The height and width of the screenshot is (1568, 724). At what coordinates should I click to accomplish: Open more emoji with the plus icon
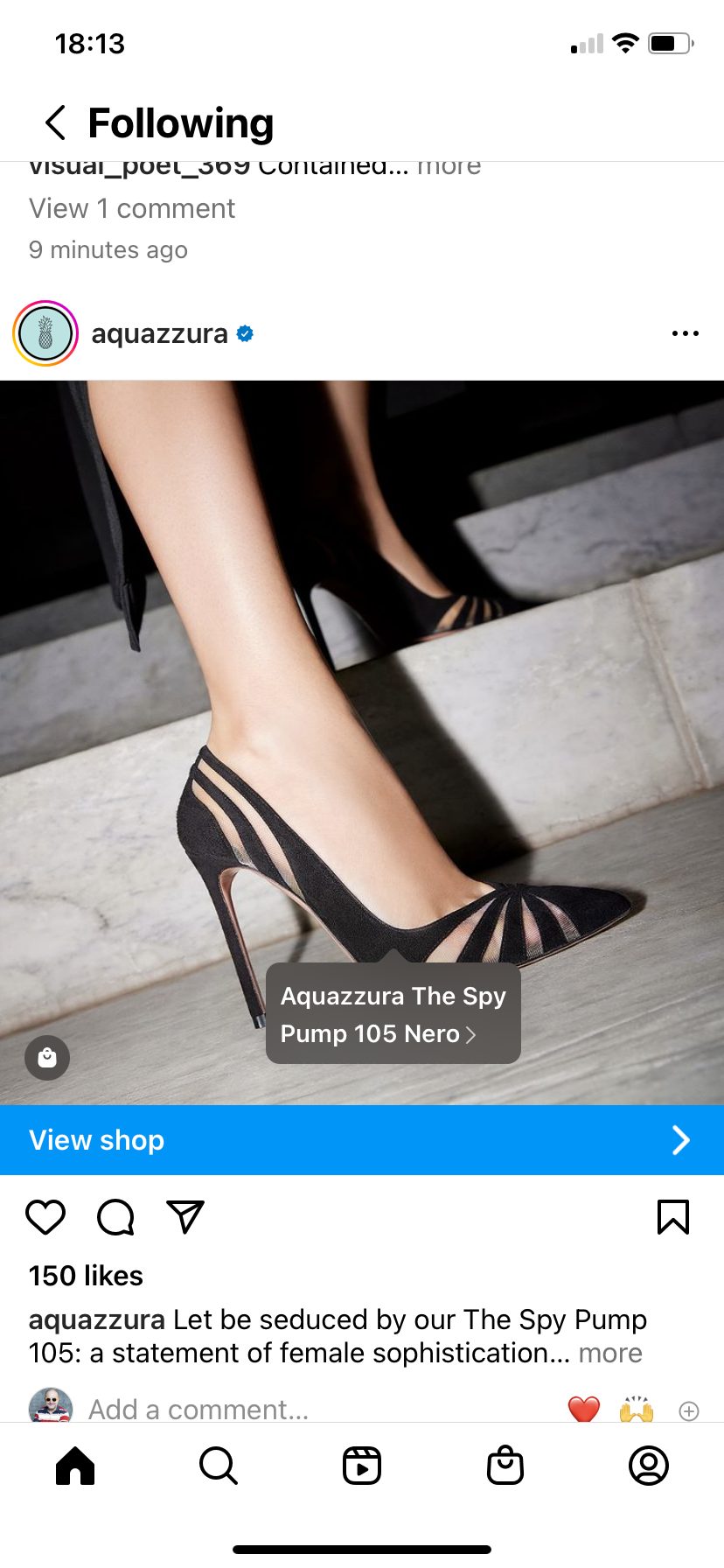(689, 1410)
